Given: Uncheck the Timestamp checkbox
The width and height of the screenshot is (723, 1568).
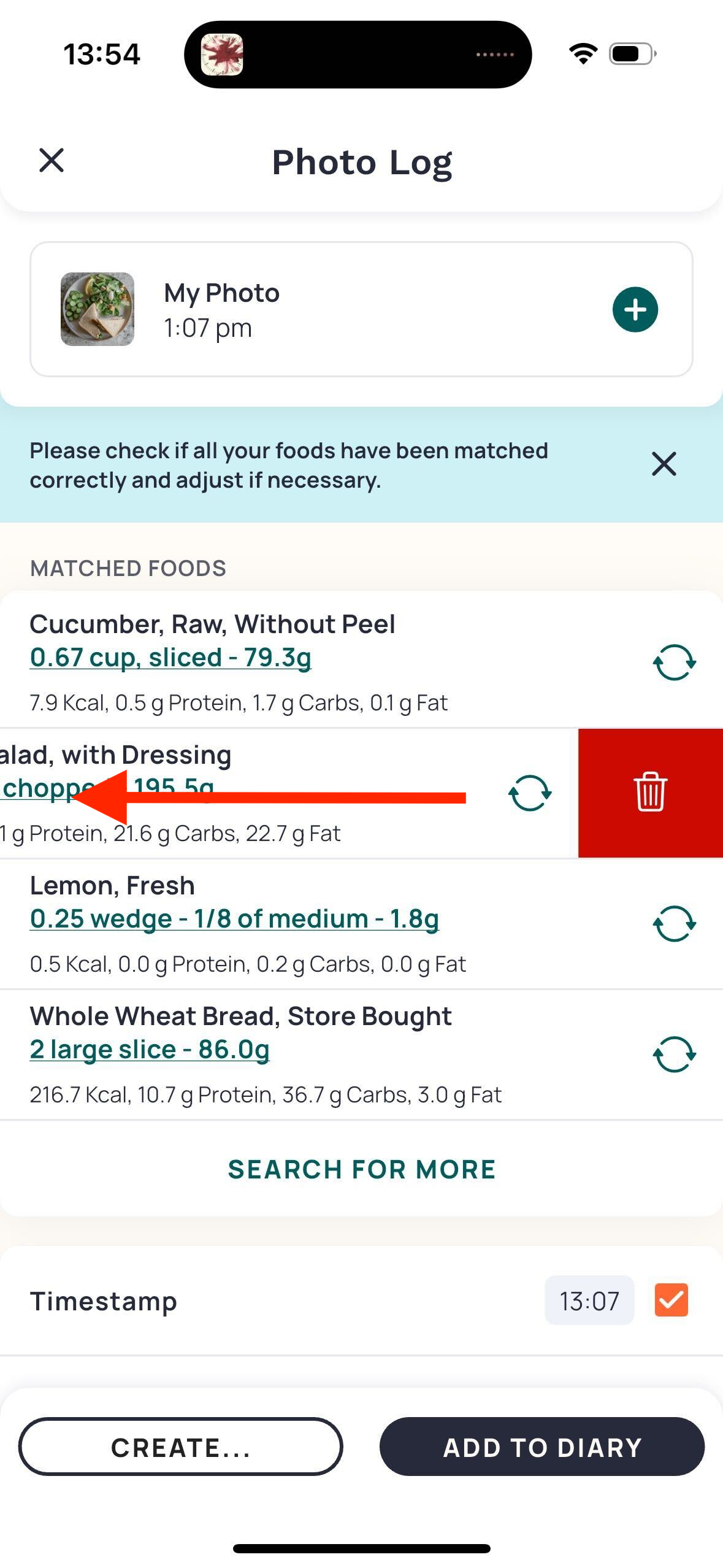Looking at the screenshot, I should click(671, 1300).
